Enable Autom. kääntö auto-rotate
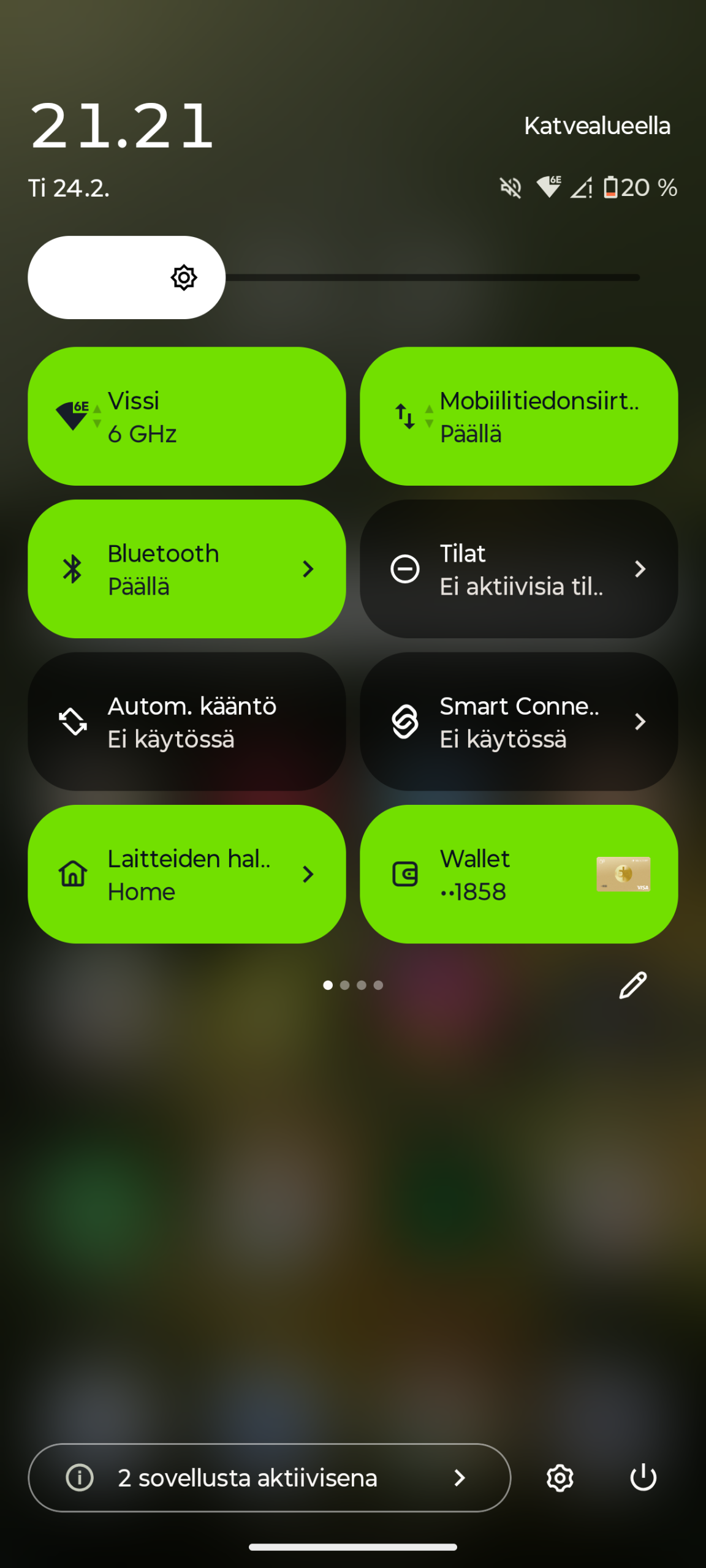 pyautogui.click(x=186, y=722)
